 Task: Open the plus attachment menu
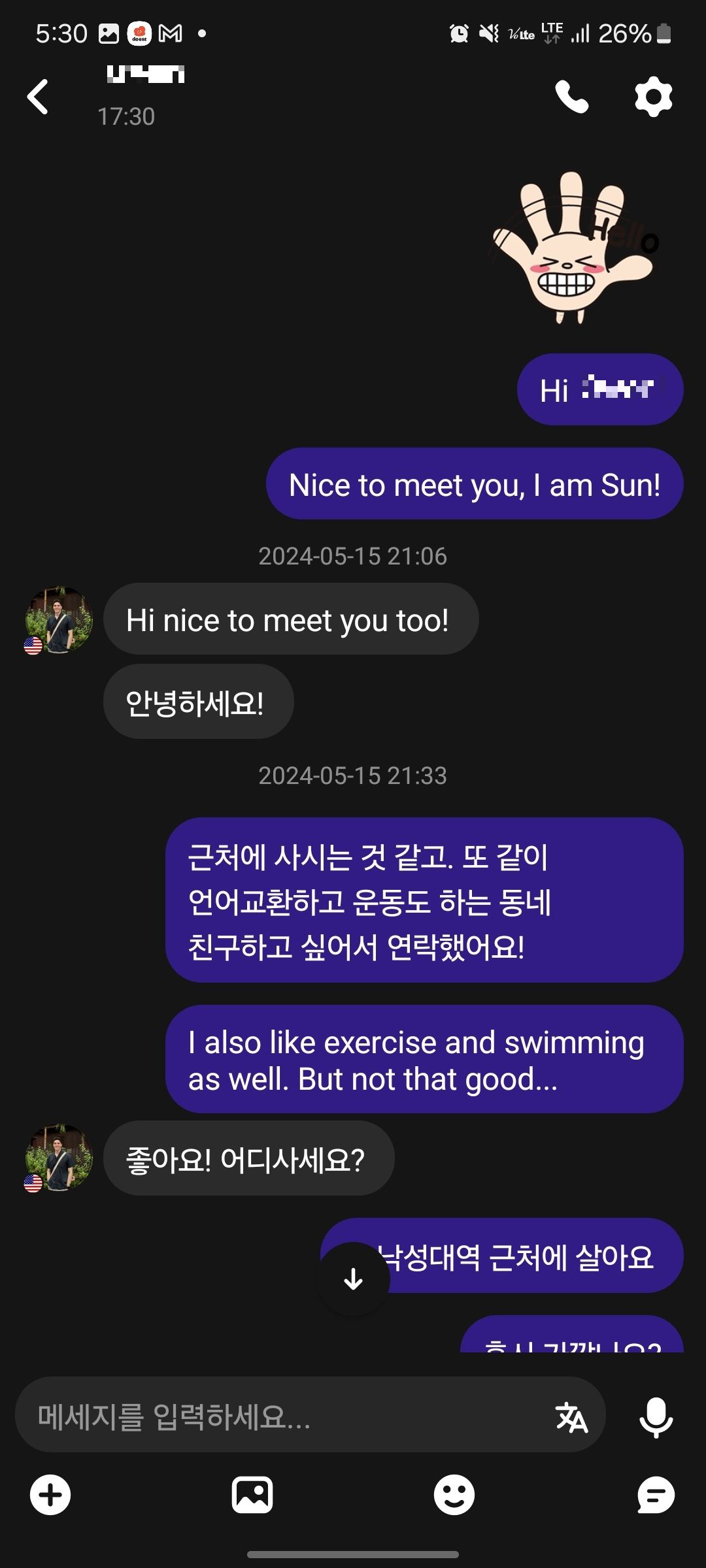click(50, 1494)
